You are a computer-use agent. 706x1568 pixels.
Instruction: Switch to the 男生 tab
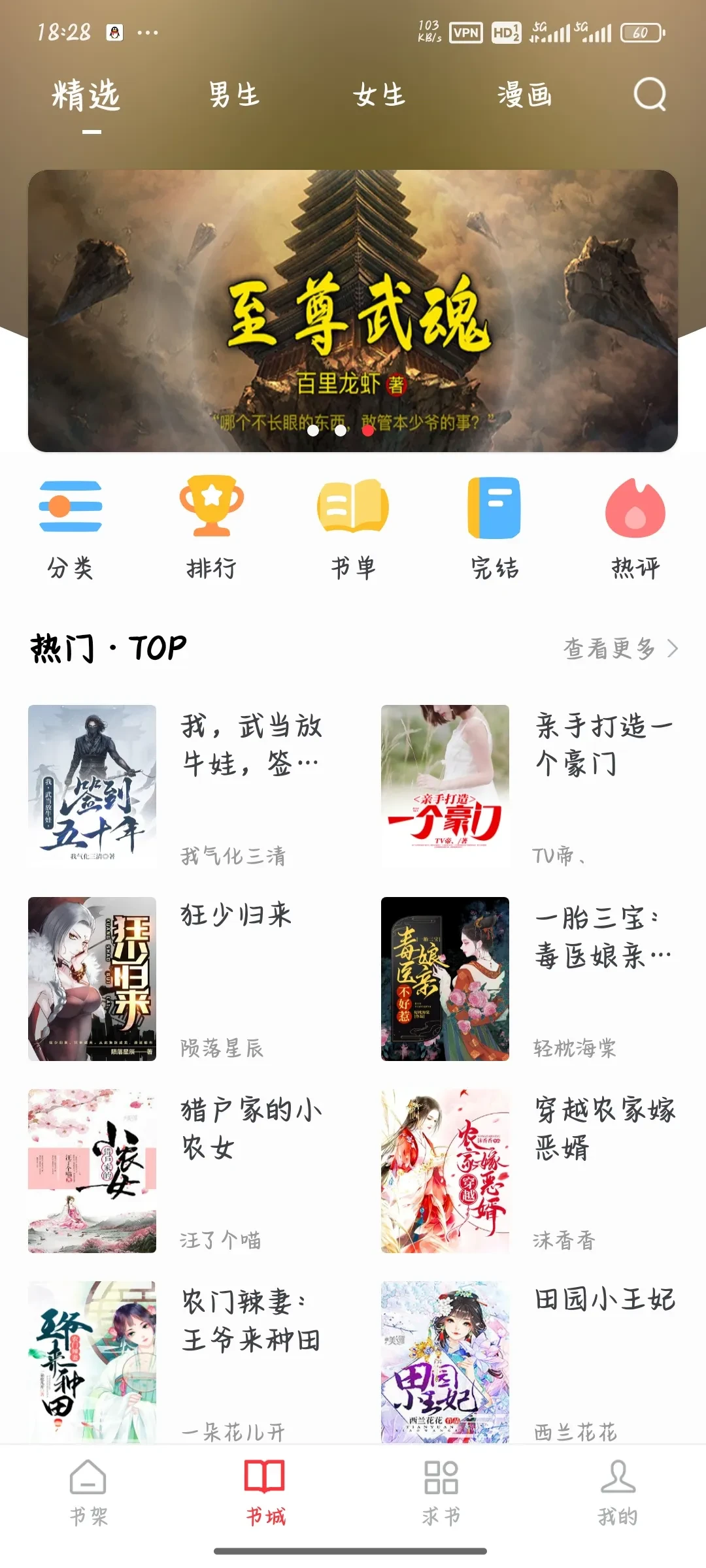[x=234, y=95]
